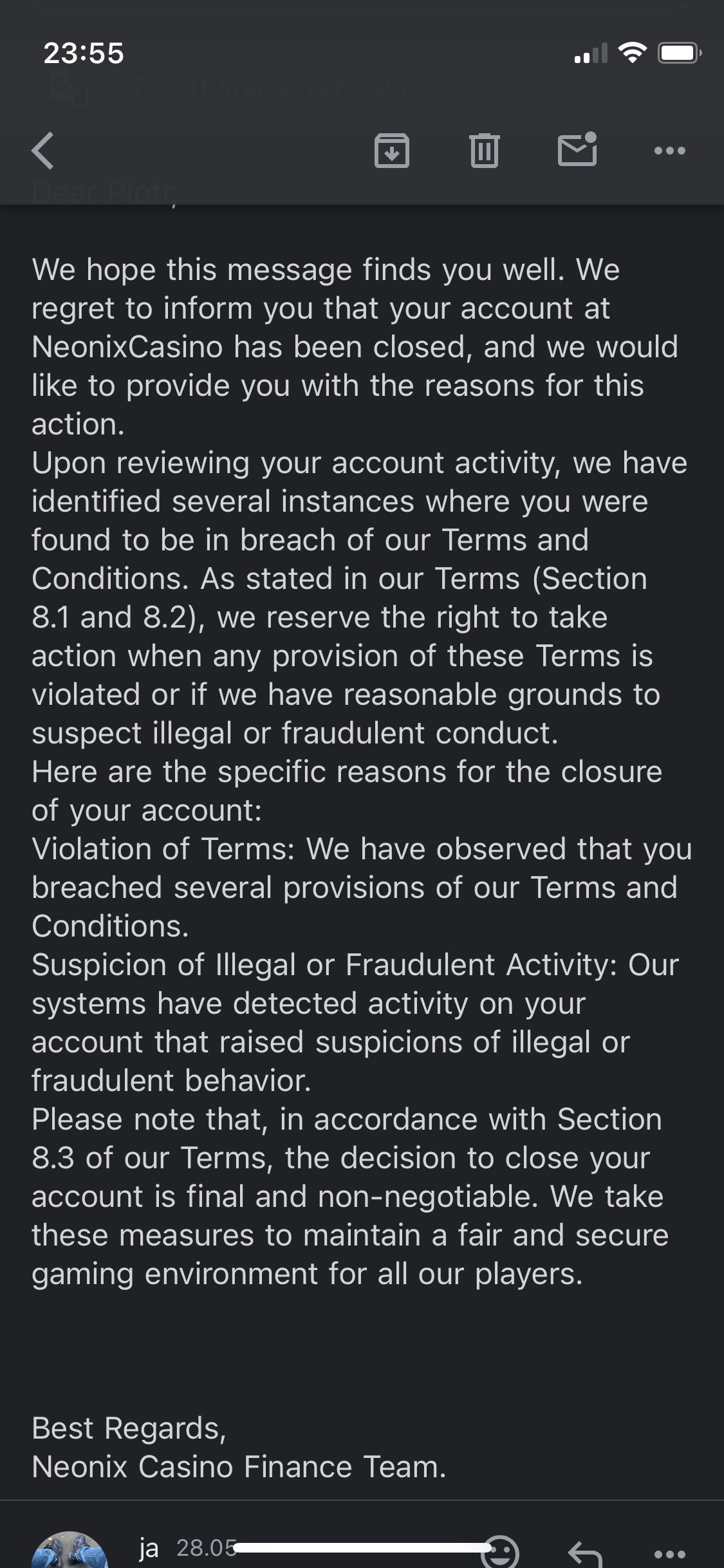Screen dimensions: 724x1568
Task: Open the top toolbar overflow menu
Action: pyautogui.click(x=669, y=151)
